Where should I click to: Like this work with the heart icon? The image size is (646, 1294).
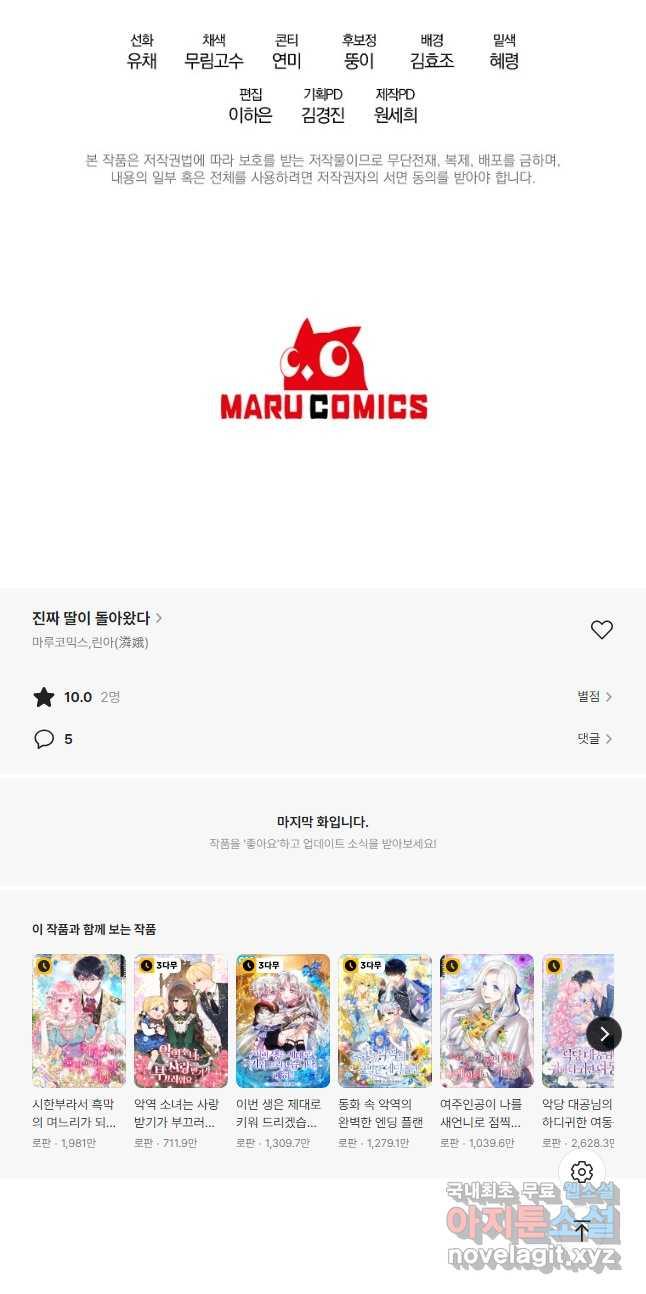pos(601,630)
